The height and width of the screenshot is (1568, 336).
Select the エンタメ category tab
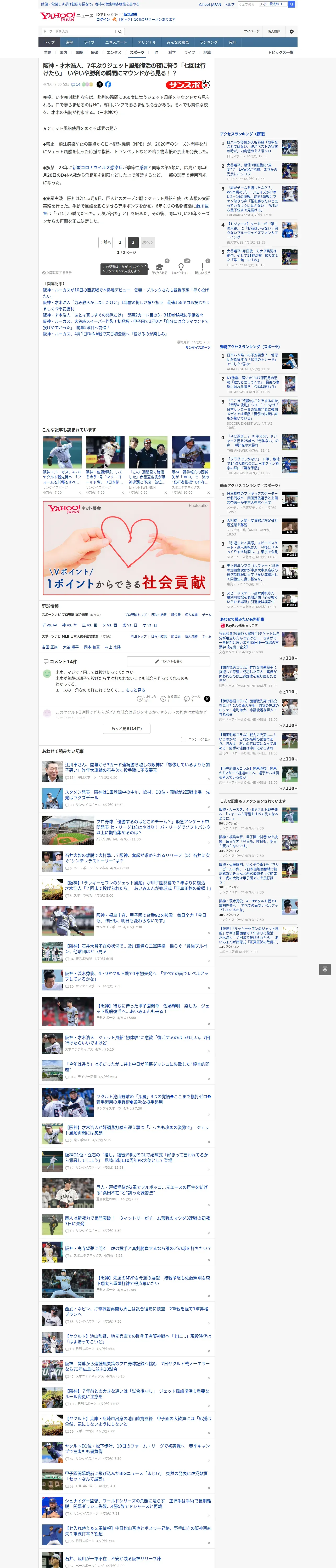[114, 52]
